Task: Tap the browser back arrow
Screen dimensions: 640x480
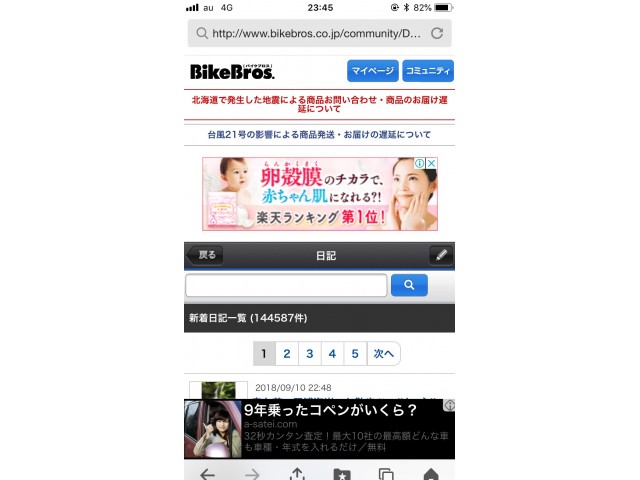Action: 208,473
